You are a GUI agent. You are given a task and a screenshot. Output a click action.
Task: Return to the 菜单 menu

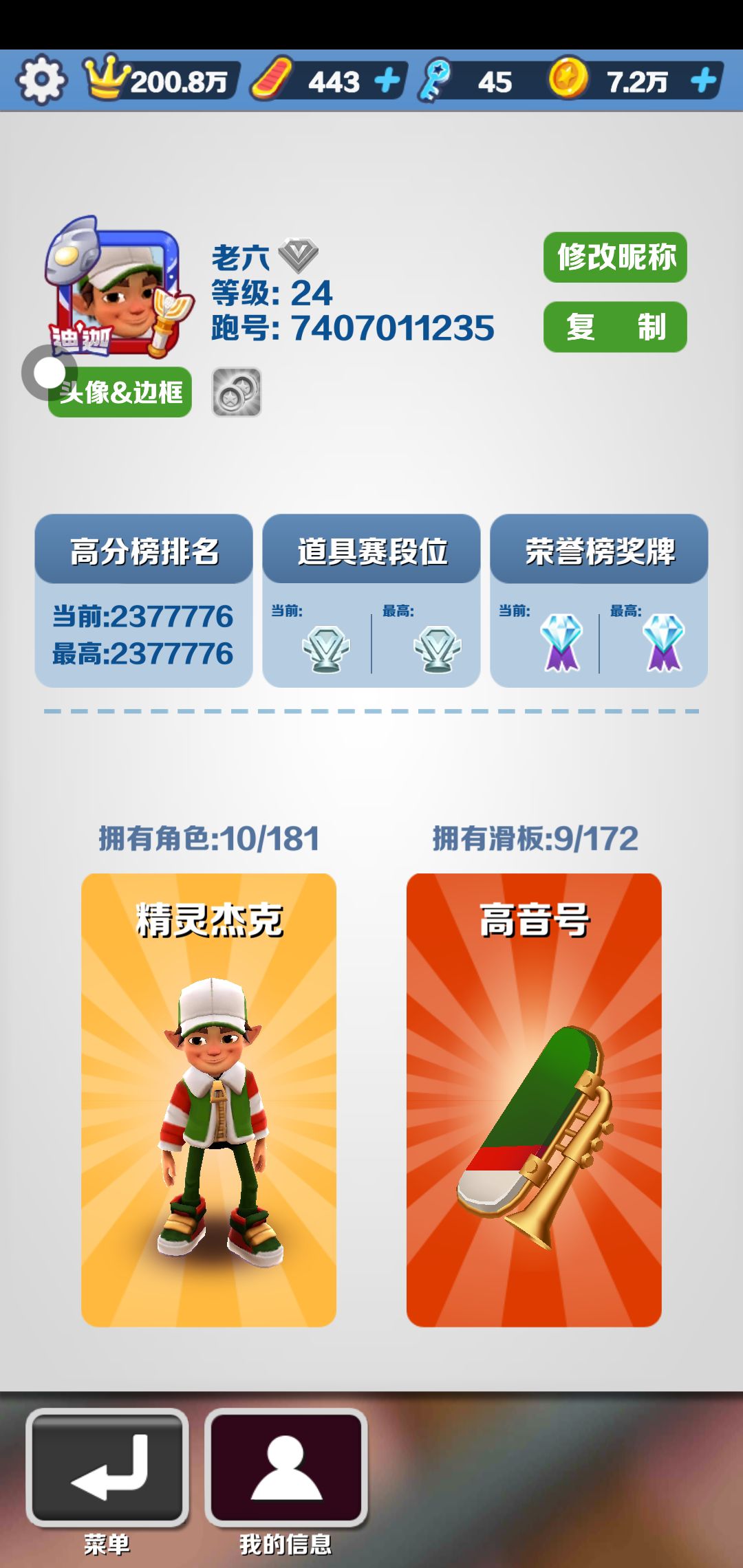(107, 1467)
